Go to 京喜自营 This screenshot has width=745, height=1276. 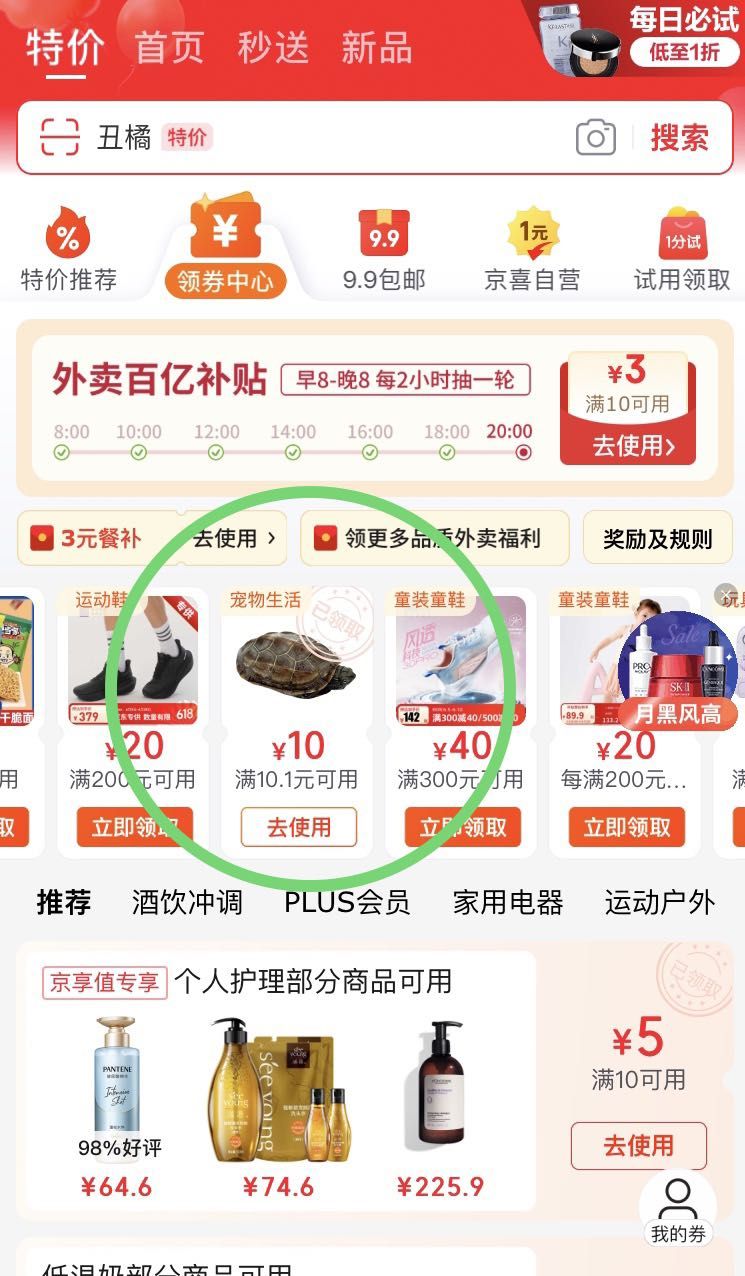(x=532, y=252)
